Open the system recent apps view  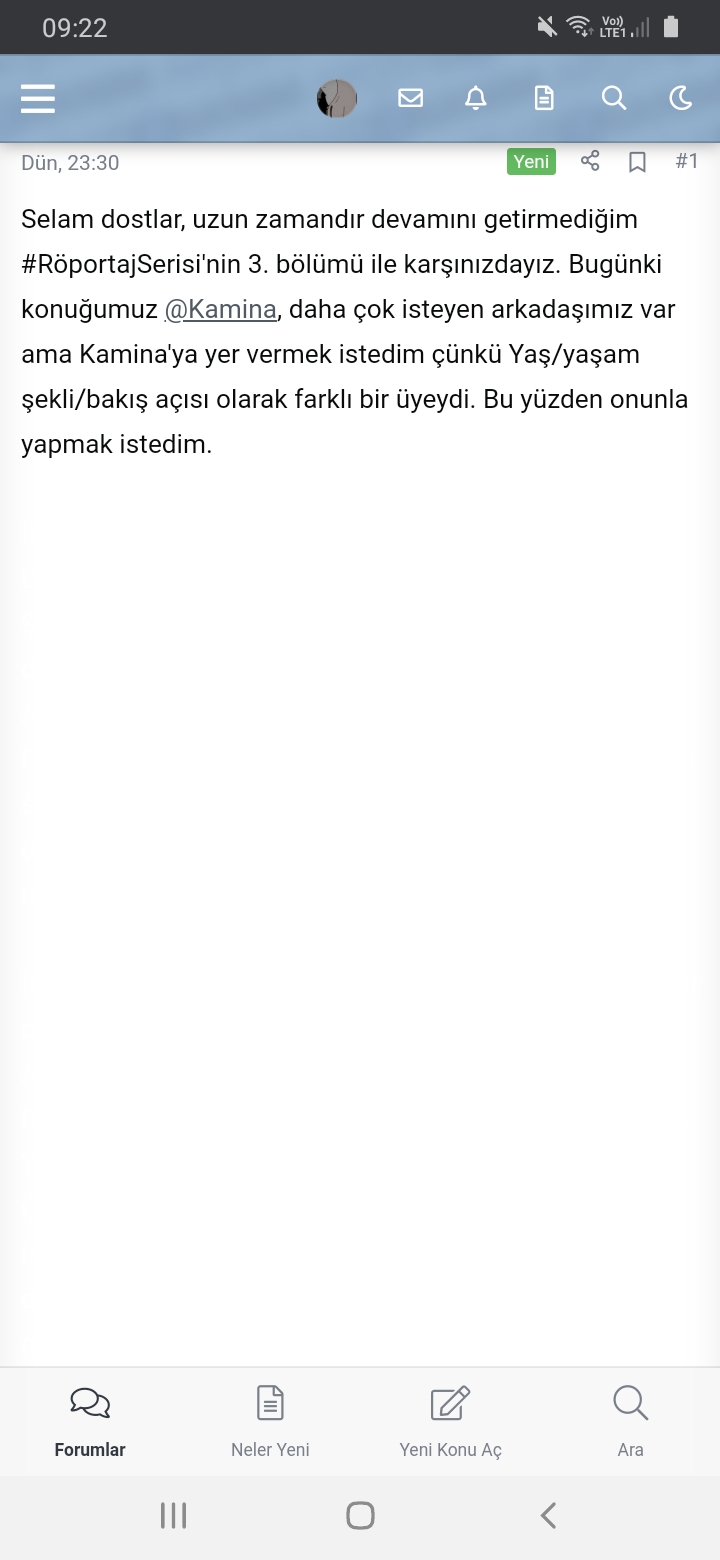click(173, 1516)
